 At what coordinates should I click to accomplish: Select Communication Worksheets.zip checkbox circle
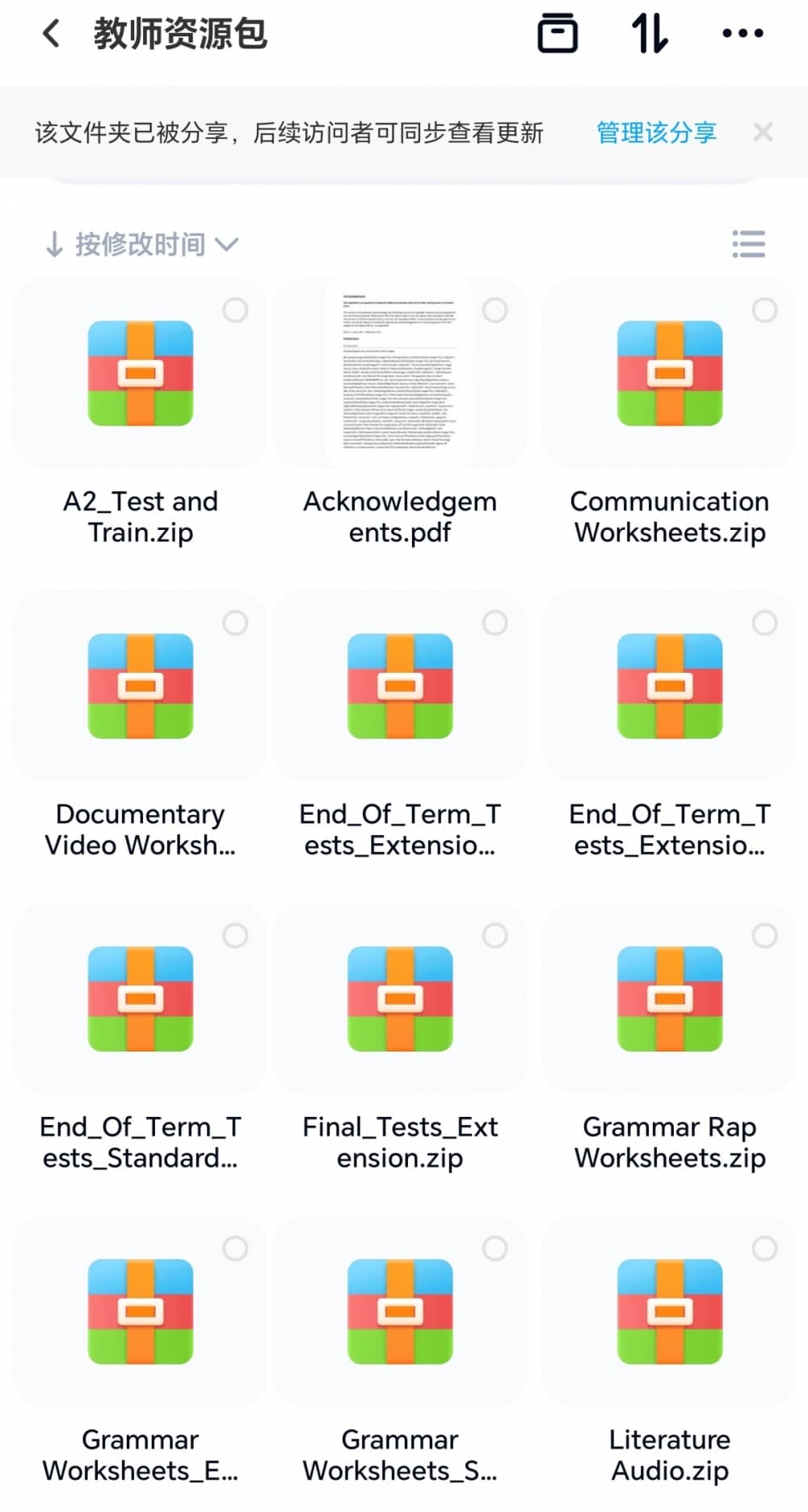point(764,310)
